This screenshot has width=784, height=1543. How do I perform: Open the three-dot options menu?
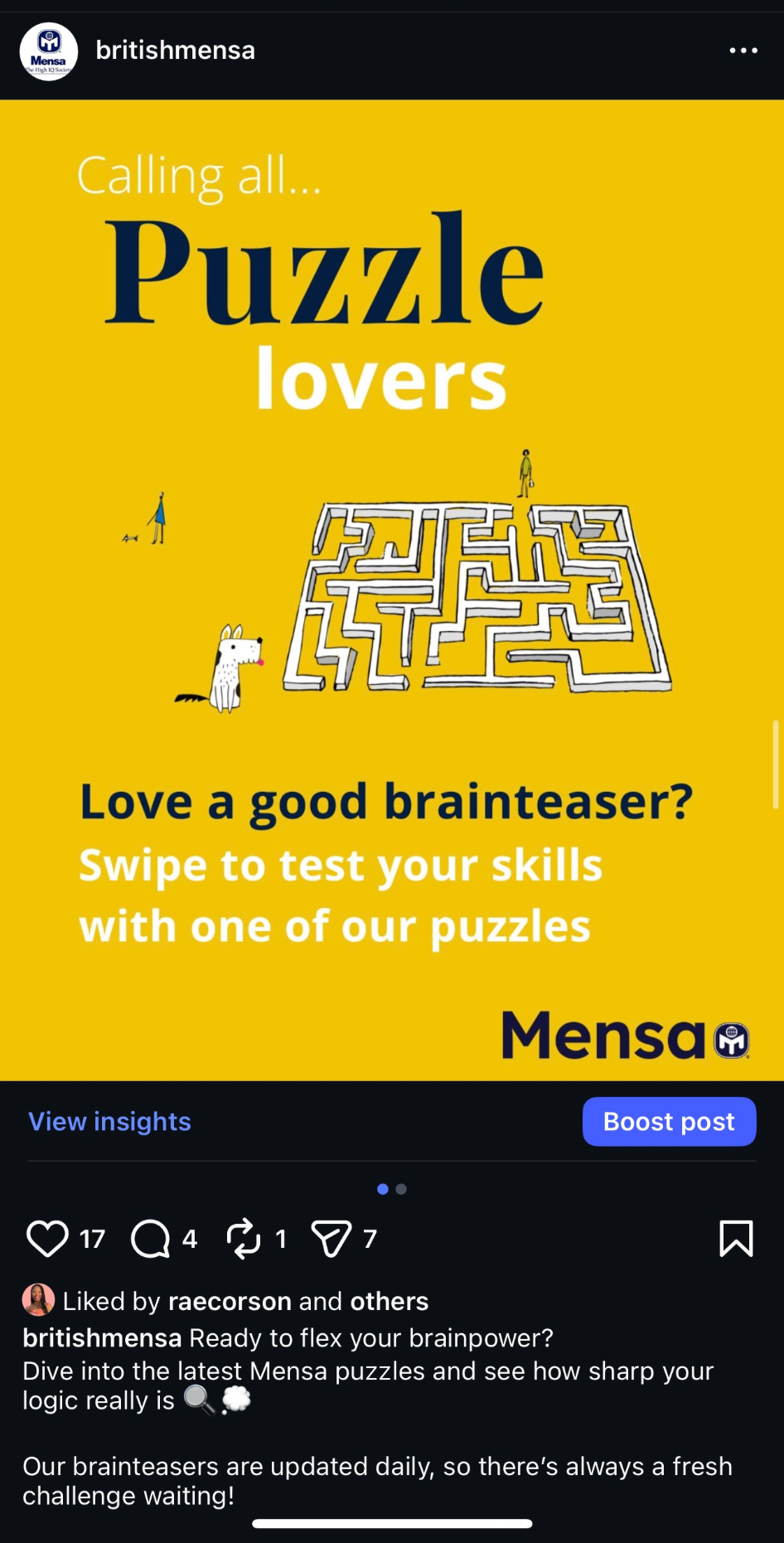(x=743, y=51)
